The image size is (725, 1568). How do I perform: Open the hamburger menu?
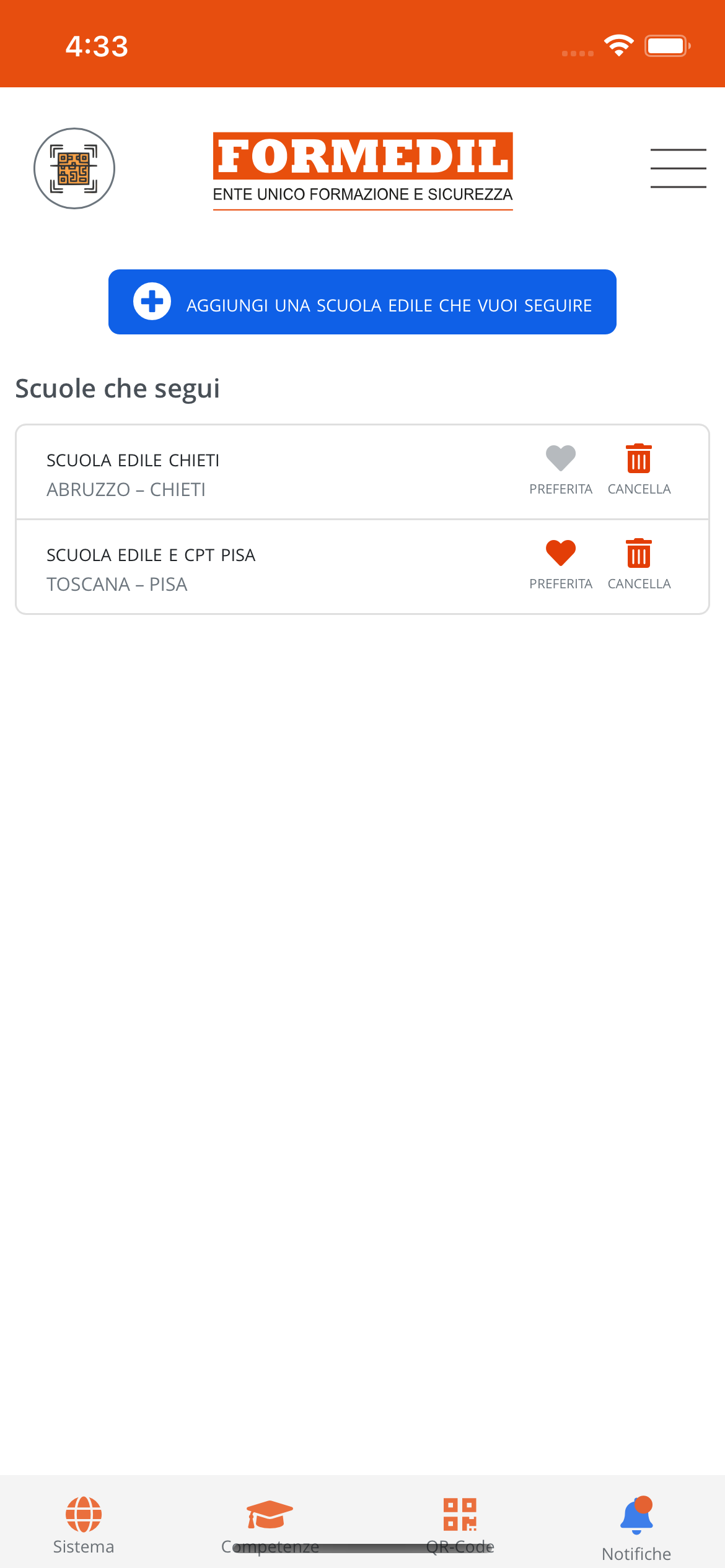point(678,168)
